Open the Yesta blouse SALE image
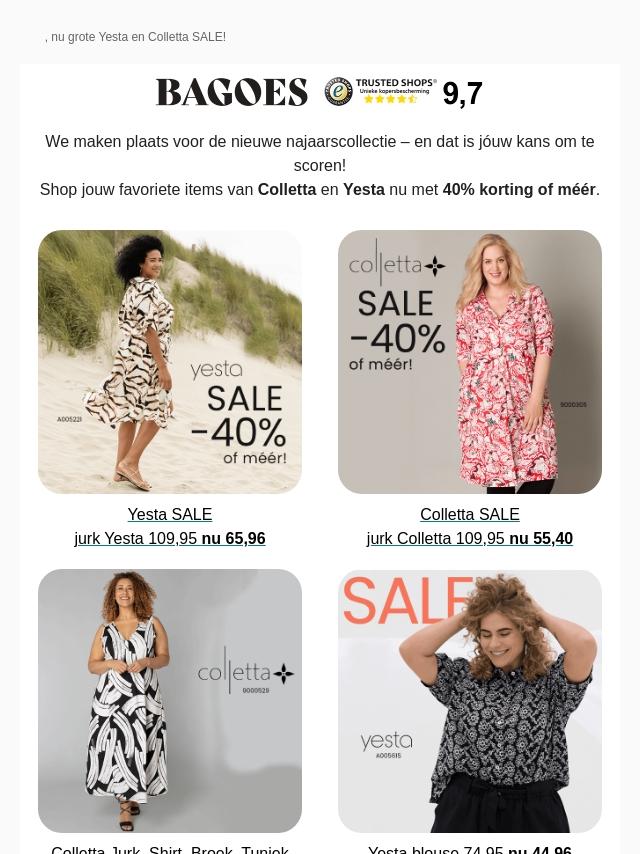Image resolution: width=640 pixels, height=854 pixels. point(470,700)
